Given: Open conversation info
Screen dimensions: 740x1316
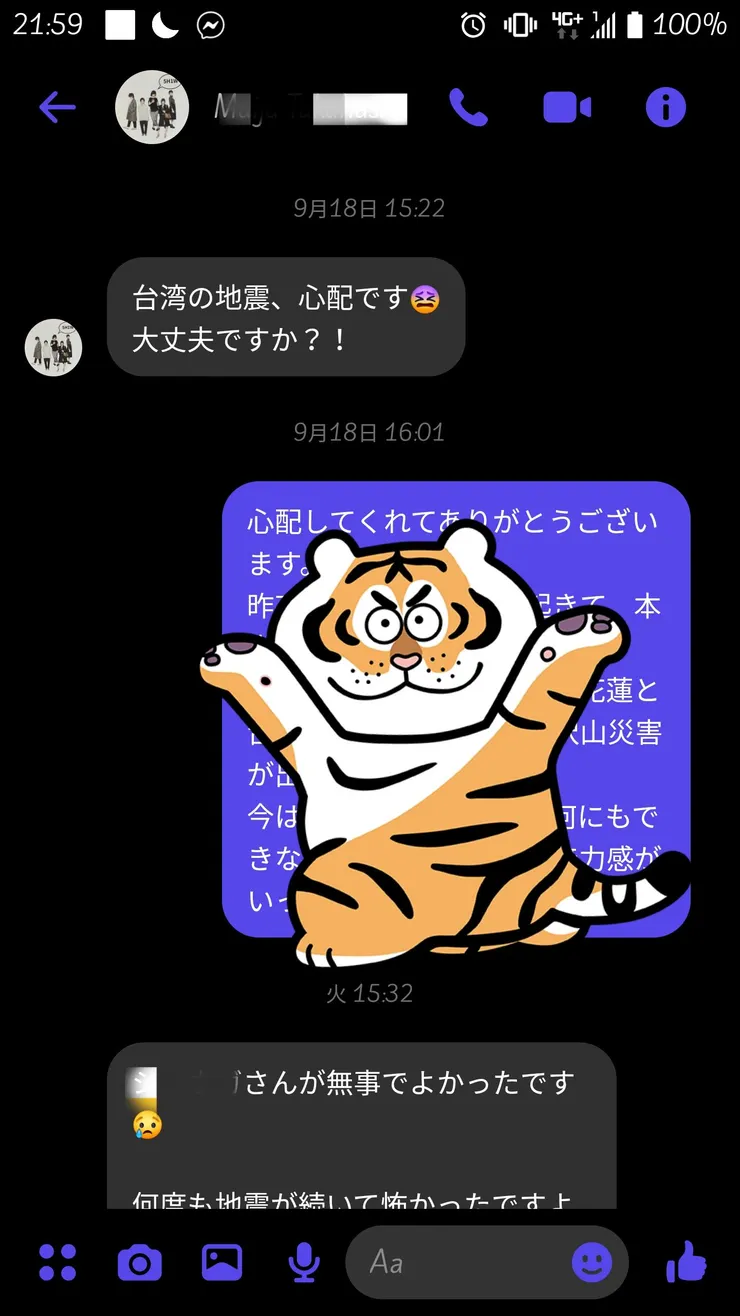Looking at the screenshot, I should pos(665,107).
